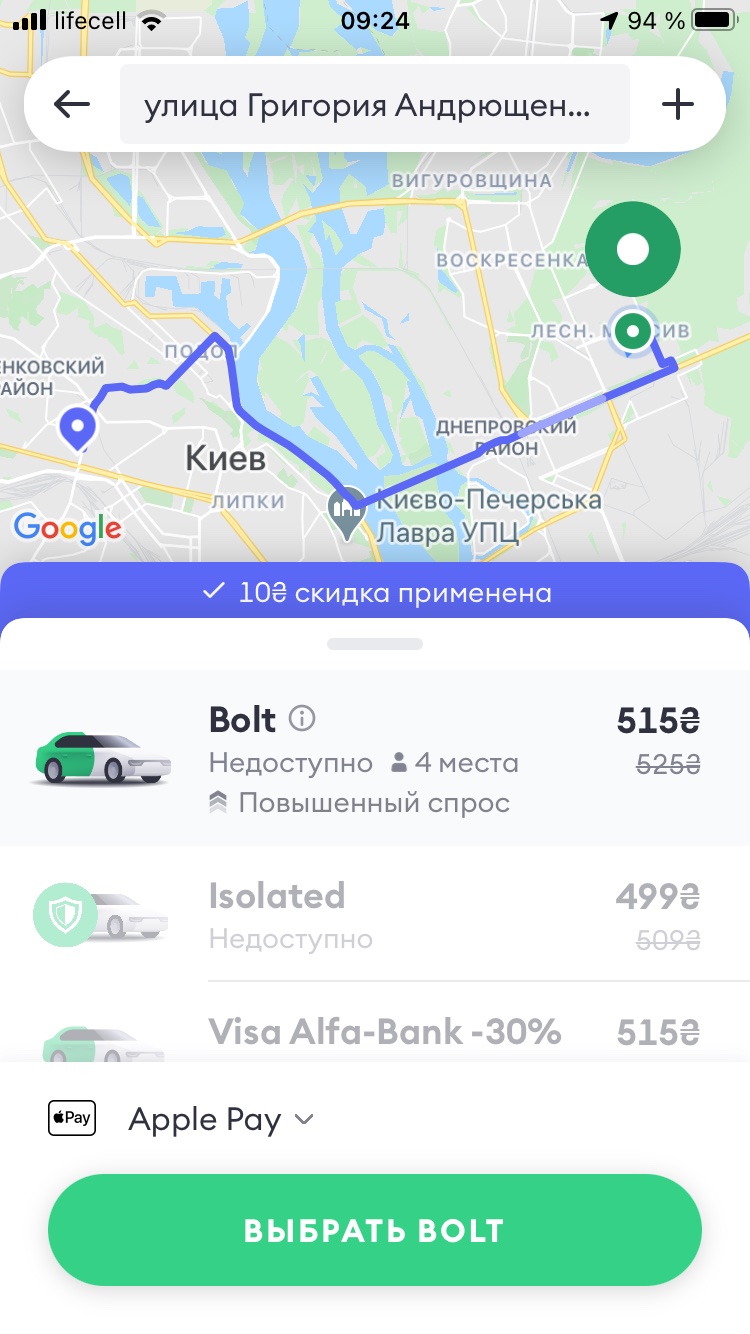The width and height of the screenshot is (750, 1334).
Task: Confirm with the ВЫБРАТЬ BOLT button
Action: click(x=375, y=1230)
